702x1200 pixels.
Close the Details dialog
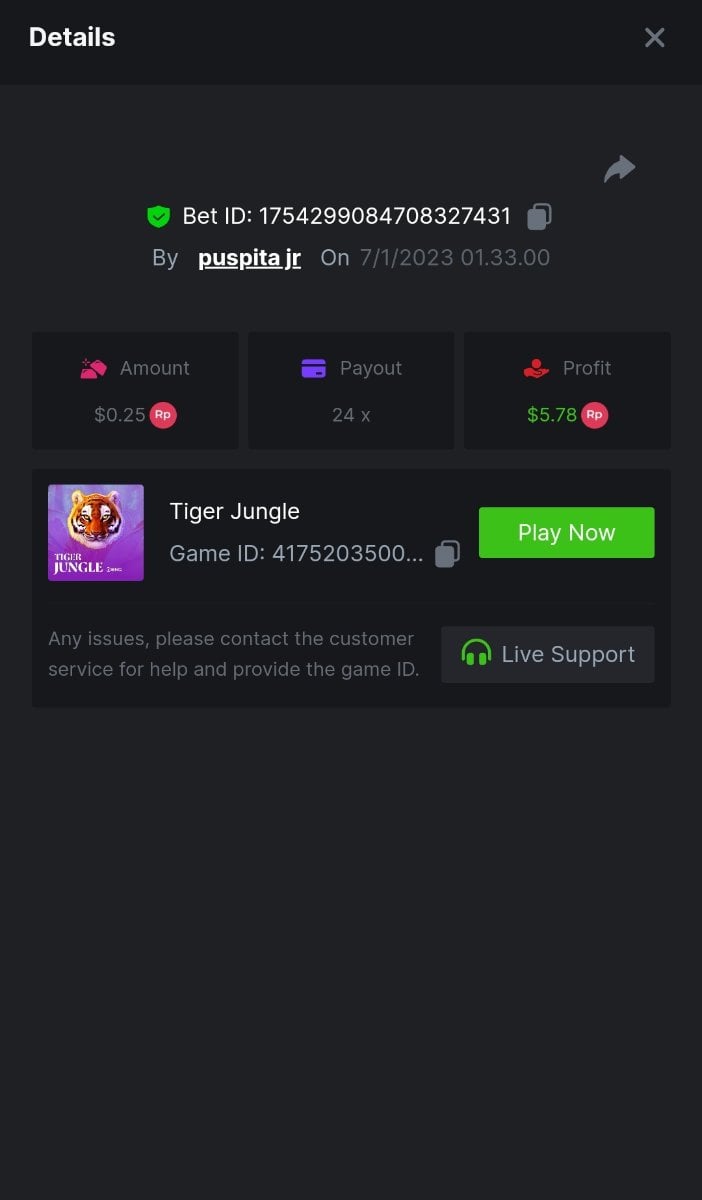tap(654, 38)
